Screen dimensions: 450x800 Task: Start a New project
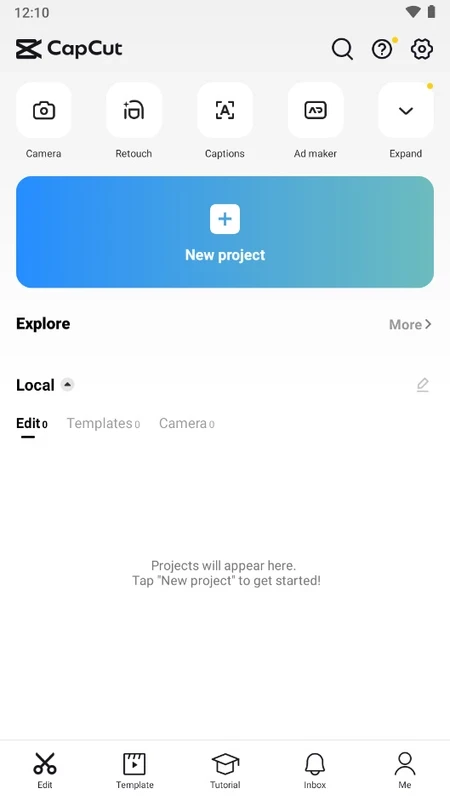tap(225, 232)
